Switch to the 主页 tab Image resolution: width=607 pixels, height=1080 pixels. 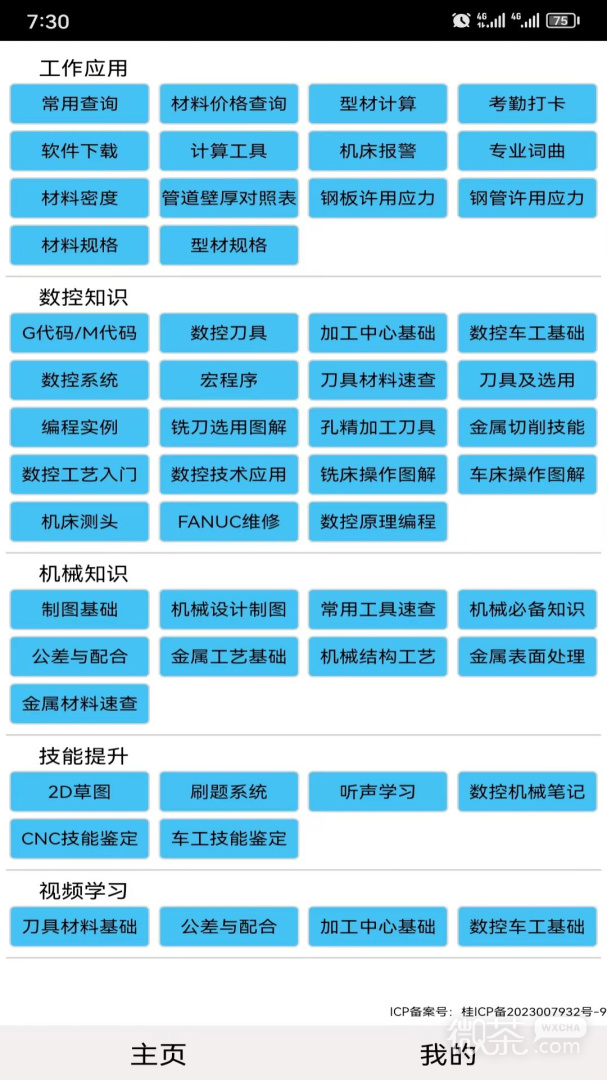point(158,1053)
